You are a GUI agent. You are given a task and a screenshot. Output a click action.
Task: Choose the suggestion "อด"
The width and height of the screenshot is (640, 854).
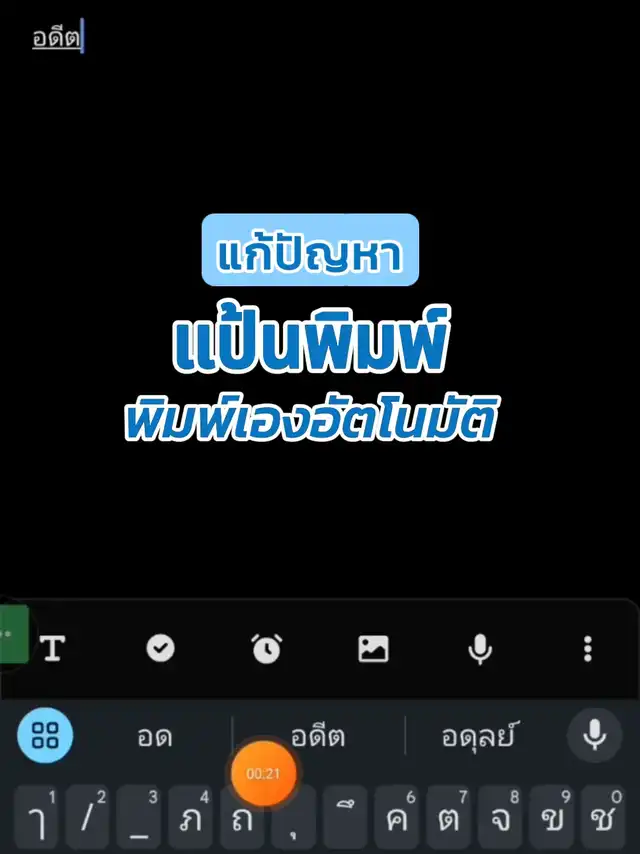pyautogui.click(x=155, y=738)
